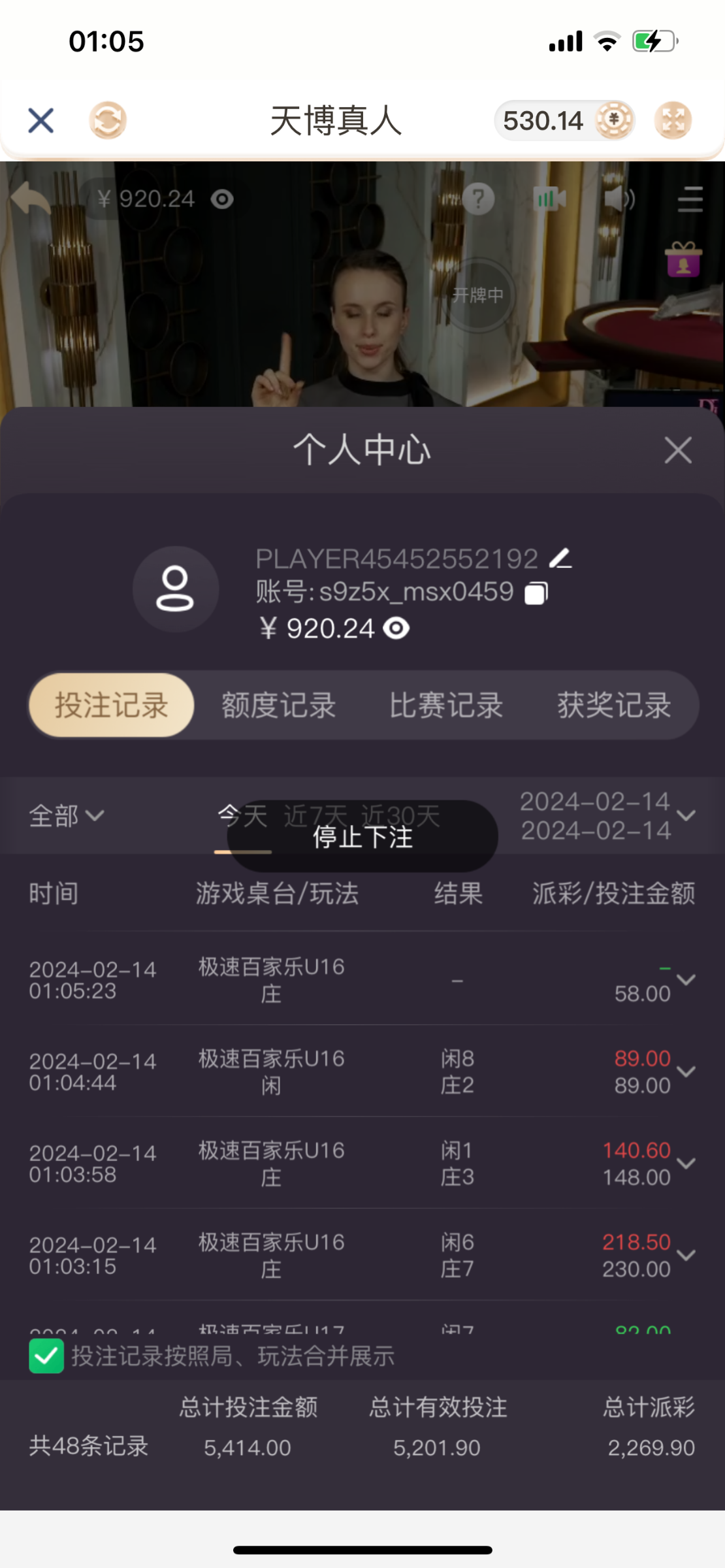This screenshot has width=725, height=1568.
Task: Expand the 01:04:44 bet record
Action: click(x=686, y=1071)
